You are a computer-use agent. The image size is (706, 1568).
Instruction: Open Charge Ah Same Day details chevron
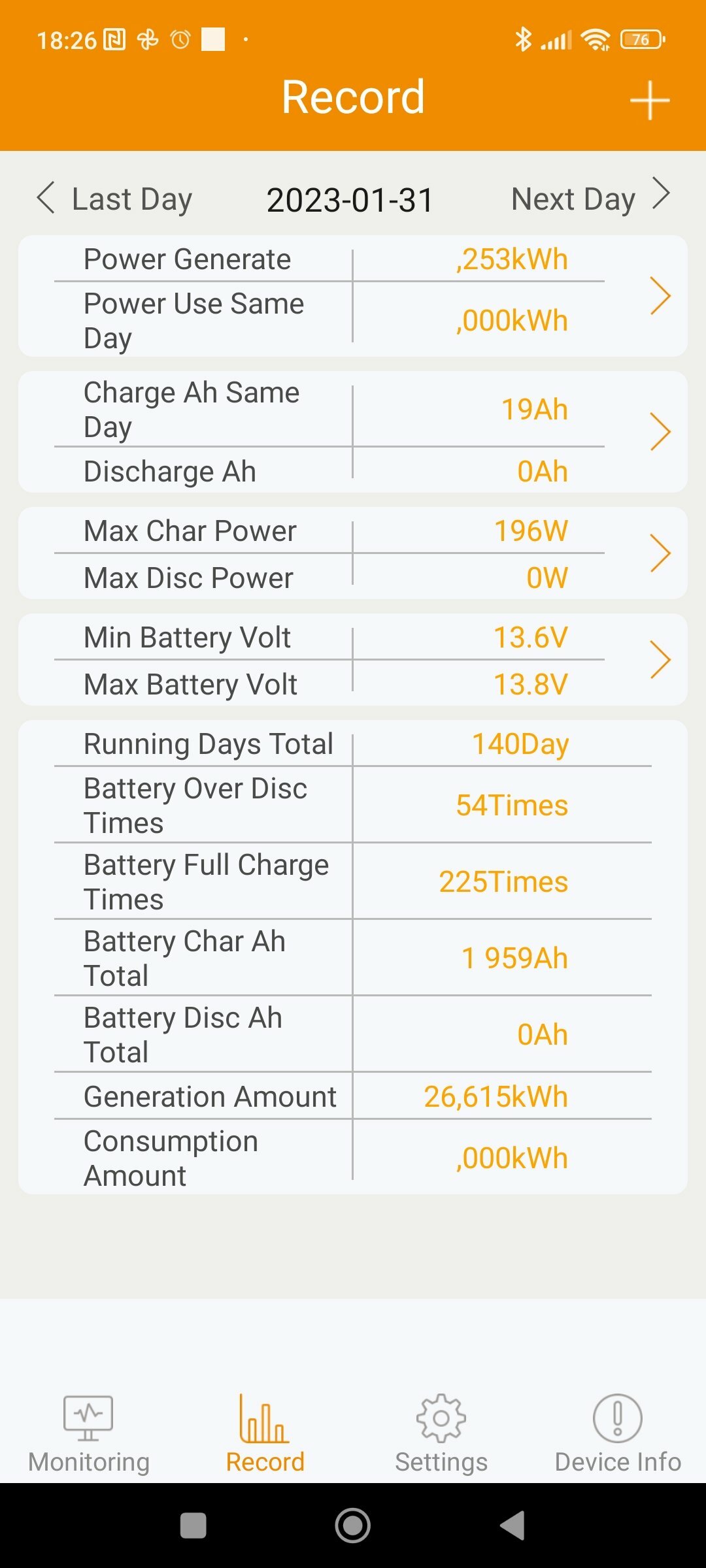click(660, 432)
